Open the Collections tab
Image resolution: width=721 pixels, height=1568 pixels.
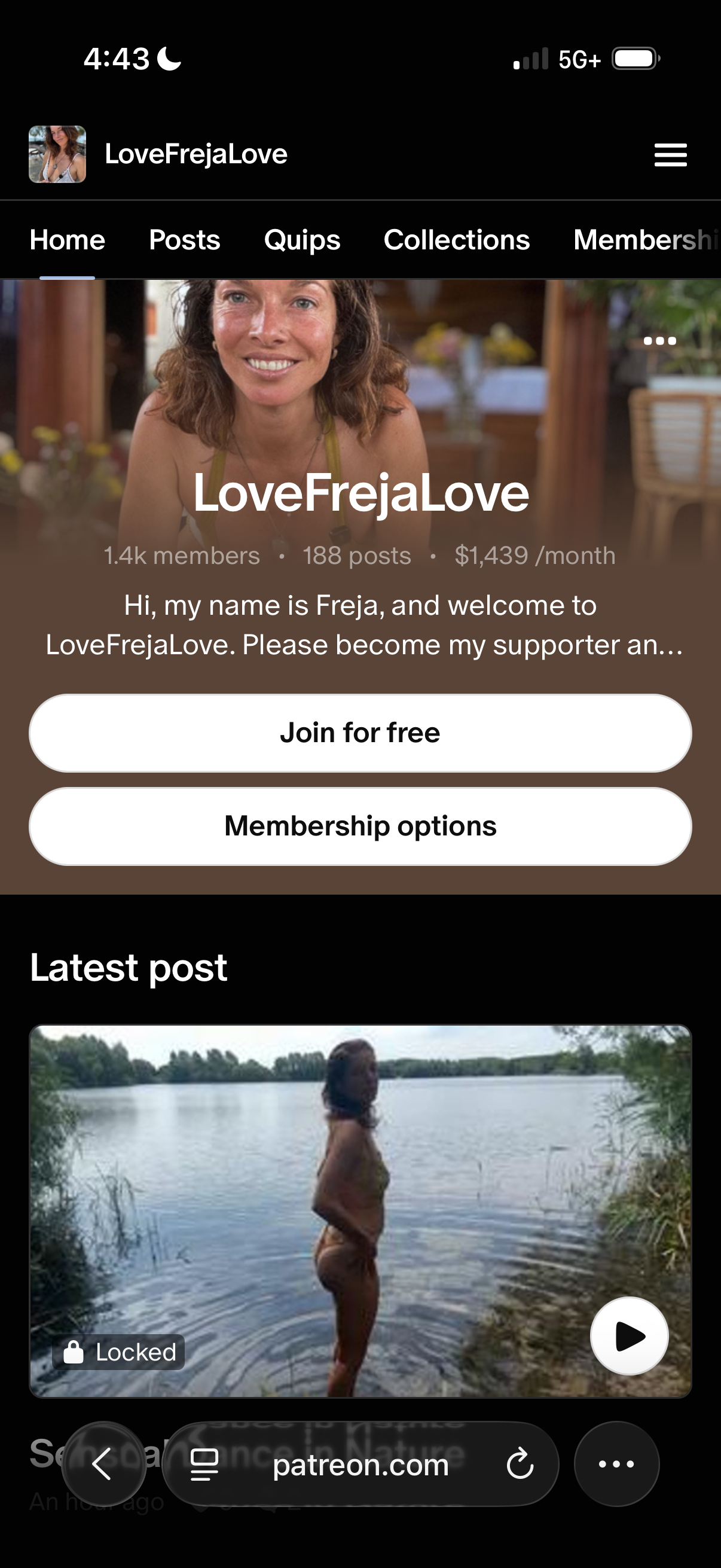click(x=456, y=240)
